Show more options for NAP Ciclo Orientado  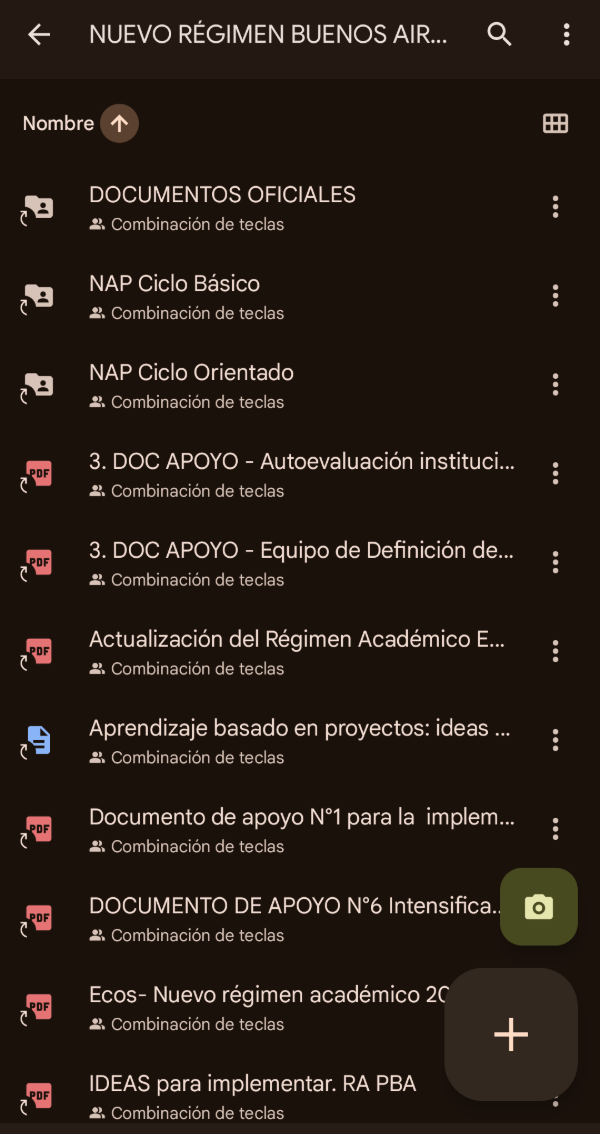[x=555, y=385]
